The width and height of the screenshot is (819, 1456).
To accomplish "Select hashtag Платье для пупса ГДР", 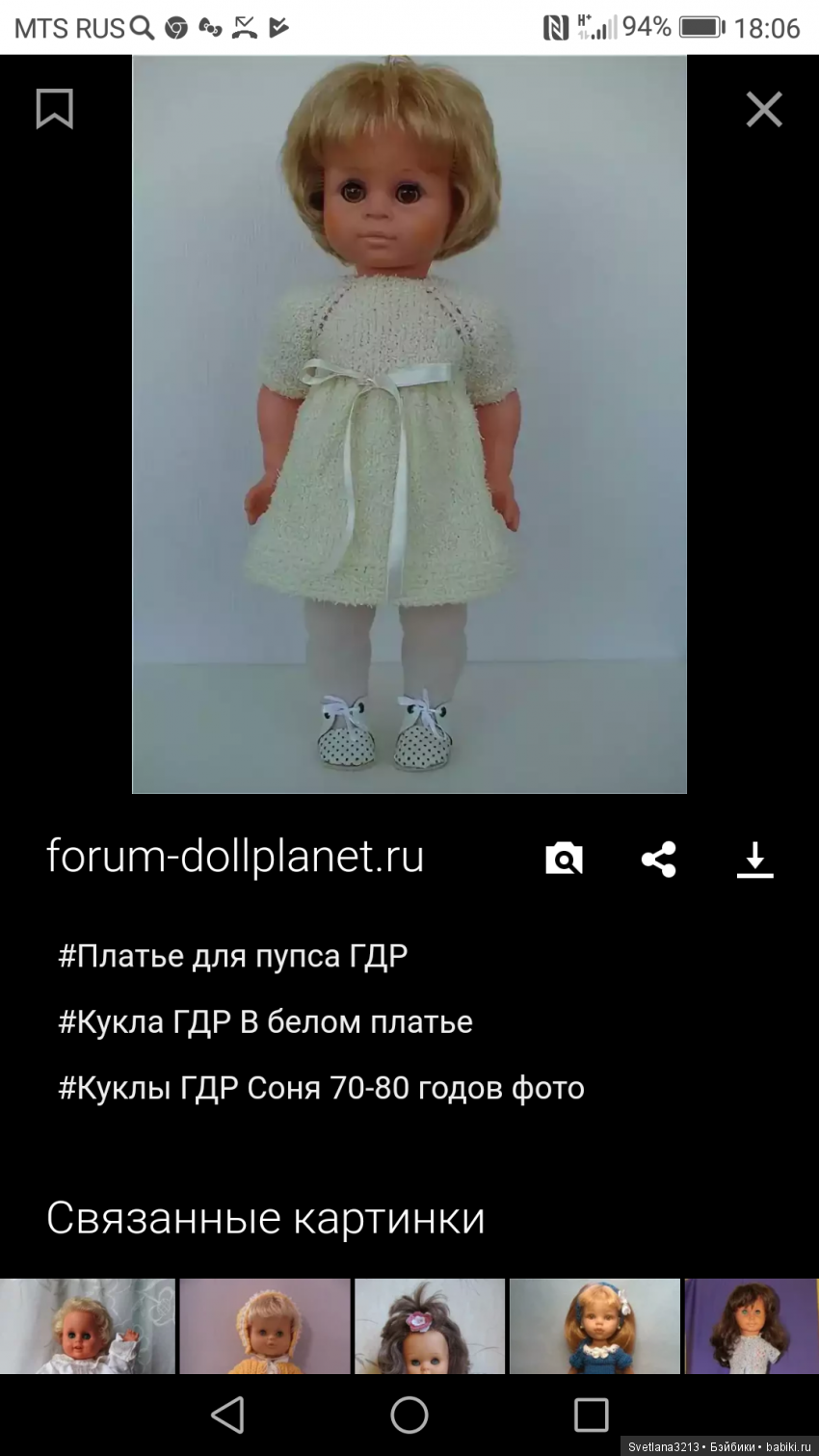I will click(x=233, y=956).
